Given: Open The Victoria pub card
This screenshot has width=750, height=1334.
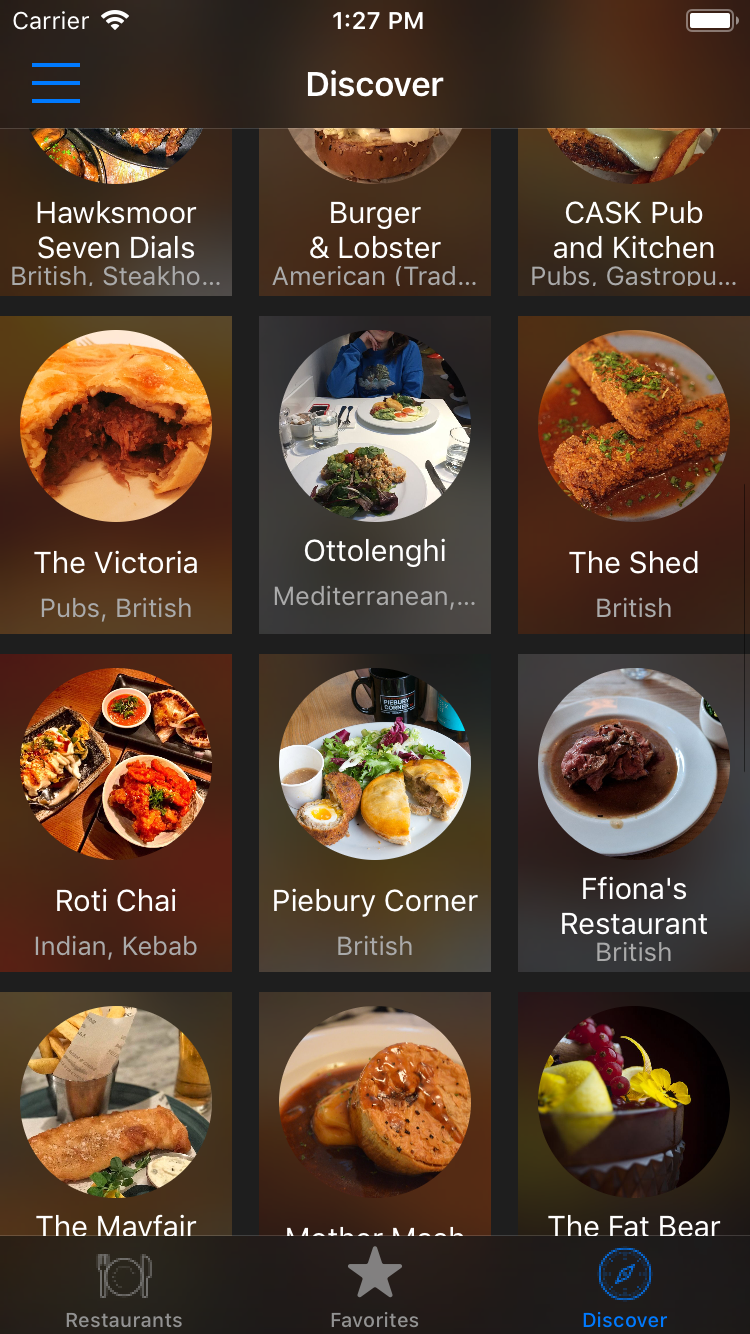Looking at the screenshot, I should point(116,475).
